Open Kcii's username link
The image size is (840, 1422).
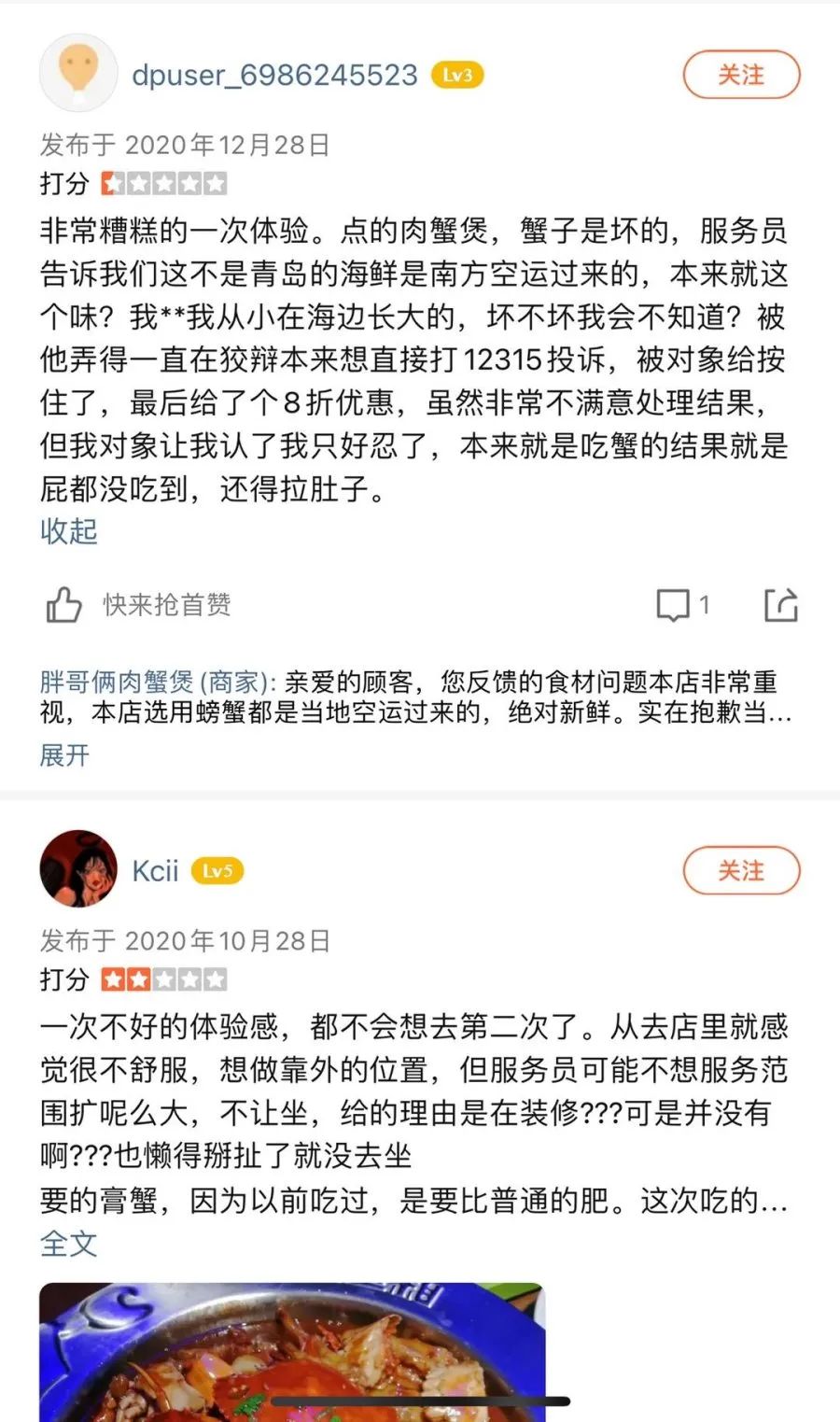point(155,871)
